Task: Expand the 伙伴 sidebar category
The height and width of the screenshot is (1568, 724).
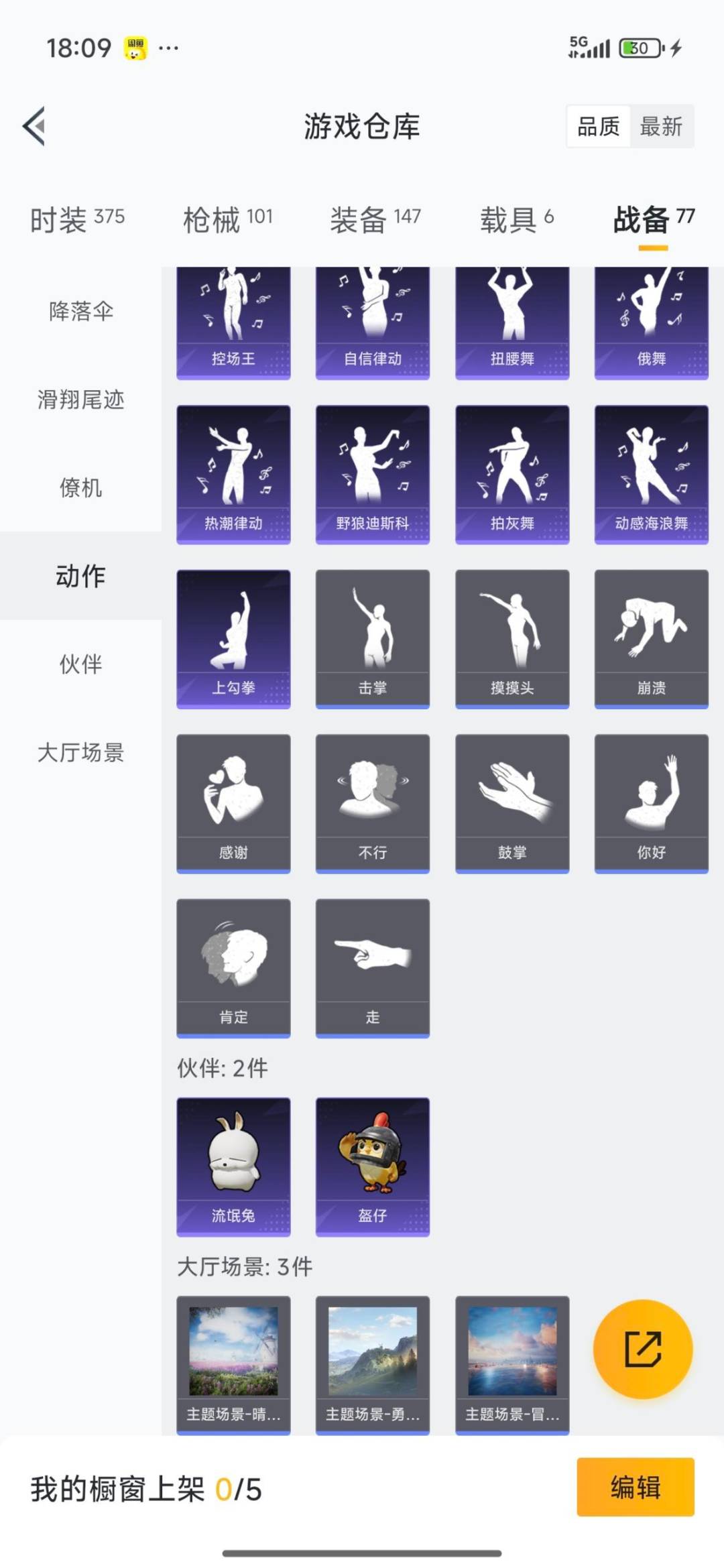Action: [x=80, y=664]
